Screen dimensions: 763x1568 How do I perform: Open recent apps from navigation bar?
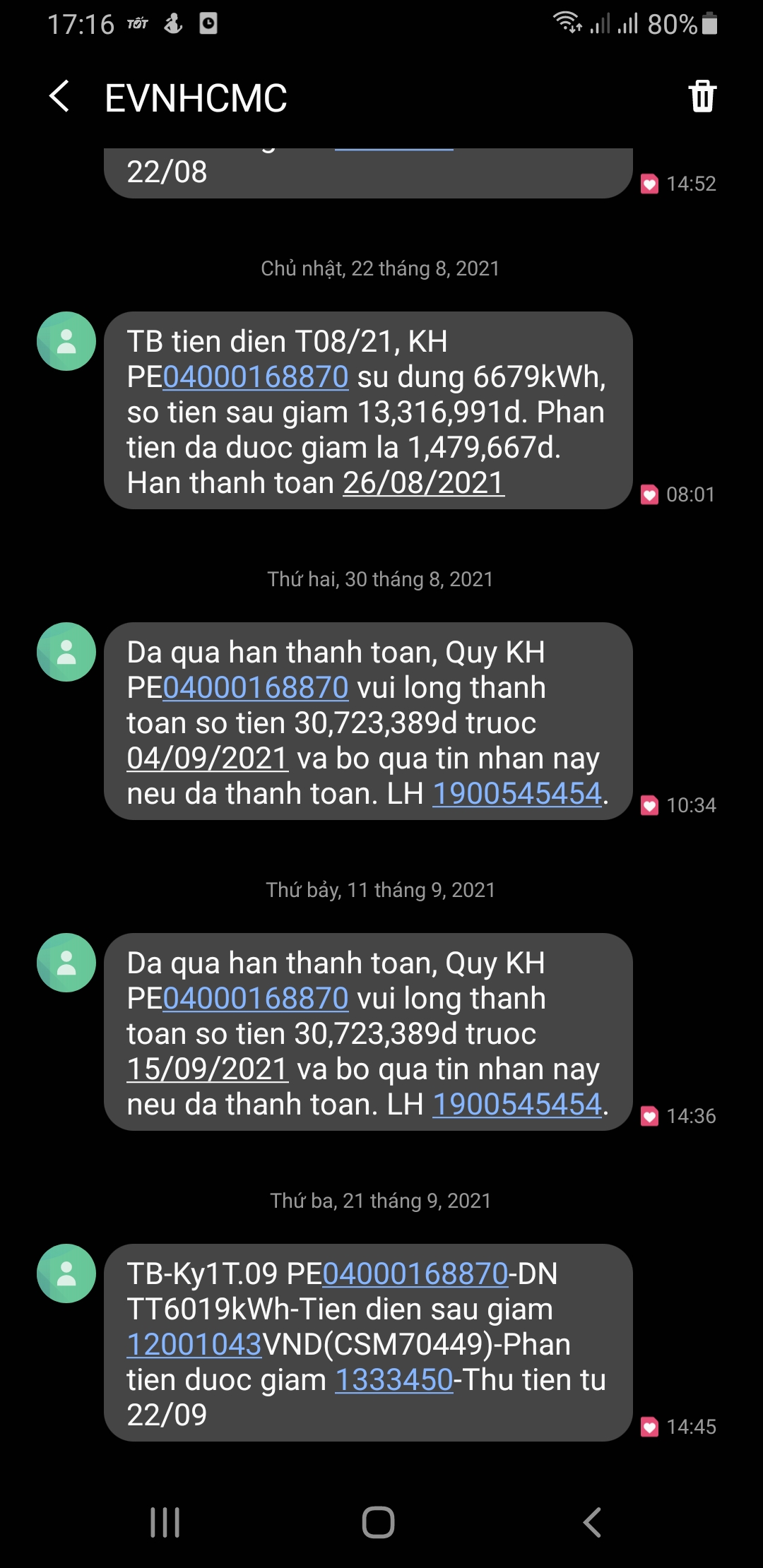pos(165,1522)
